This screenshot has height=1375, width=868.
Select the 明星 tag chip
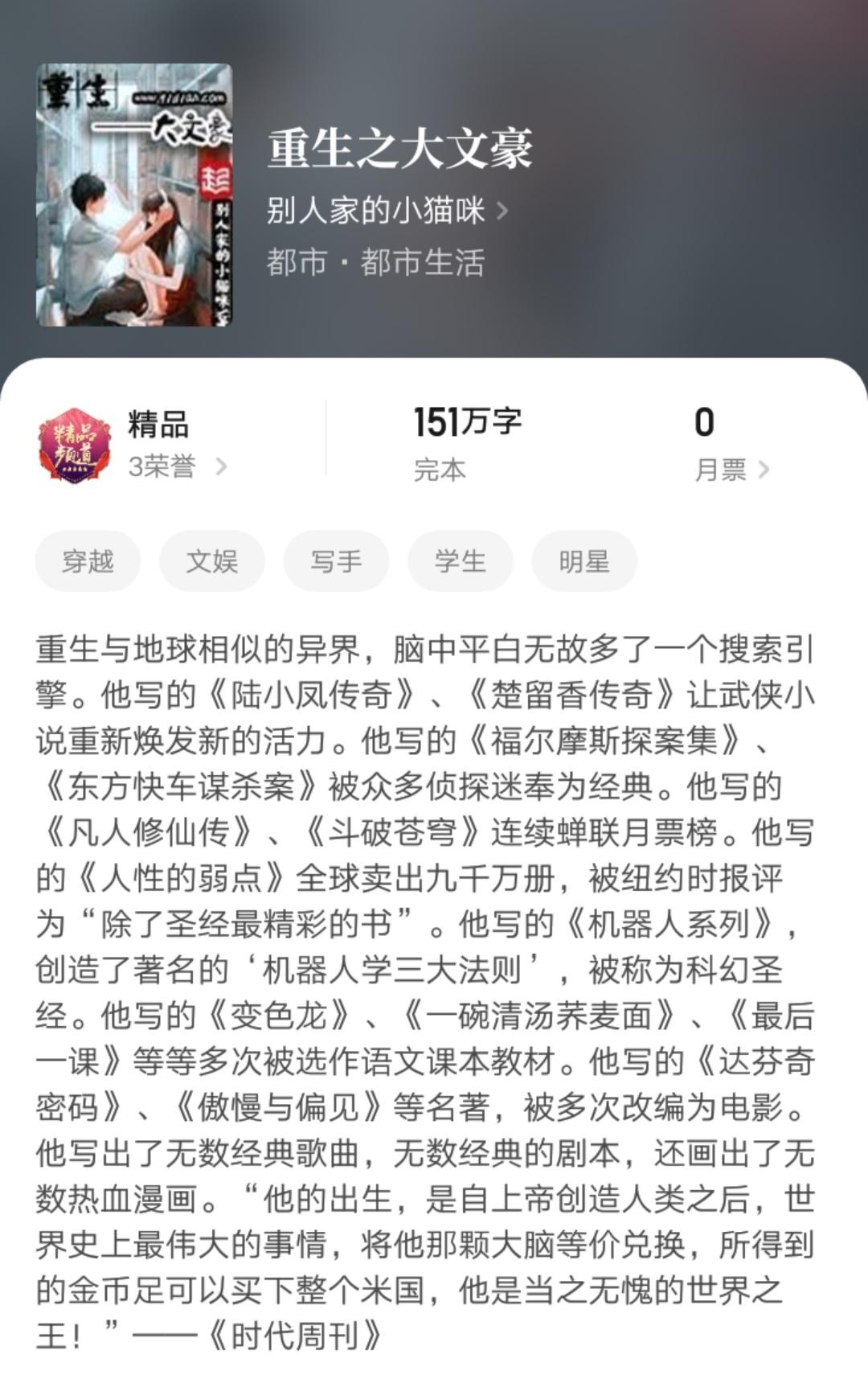click(x=584, y=561)
